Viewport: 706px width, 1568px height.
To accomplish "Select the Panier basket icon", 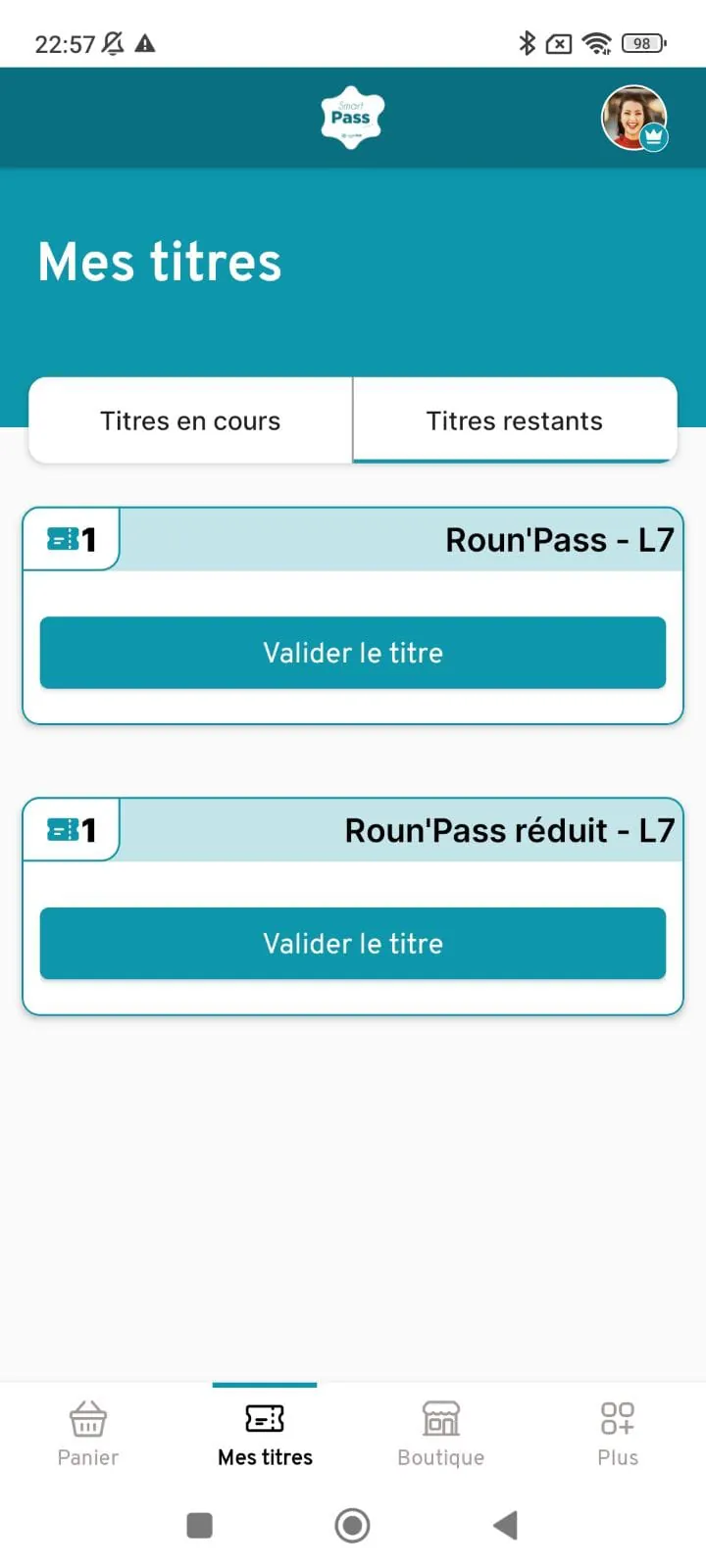I will tap(87, 1418).
